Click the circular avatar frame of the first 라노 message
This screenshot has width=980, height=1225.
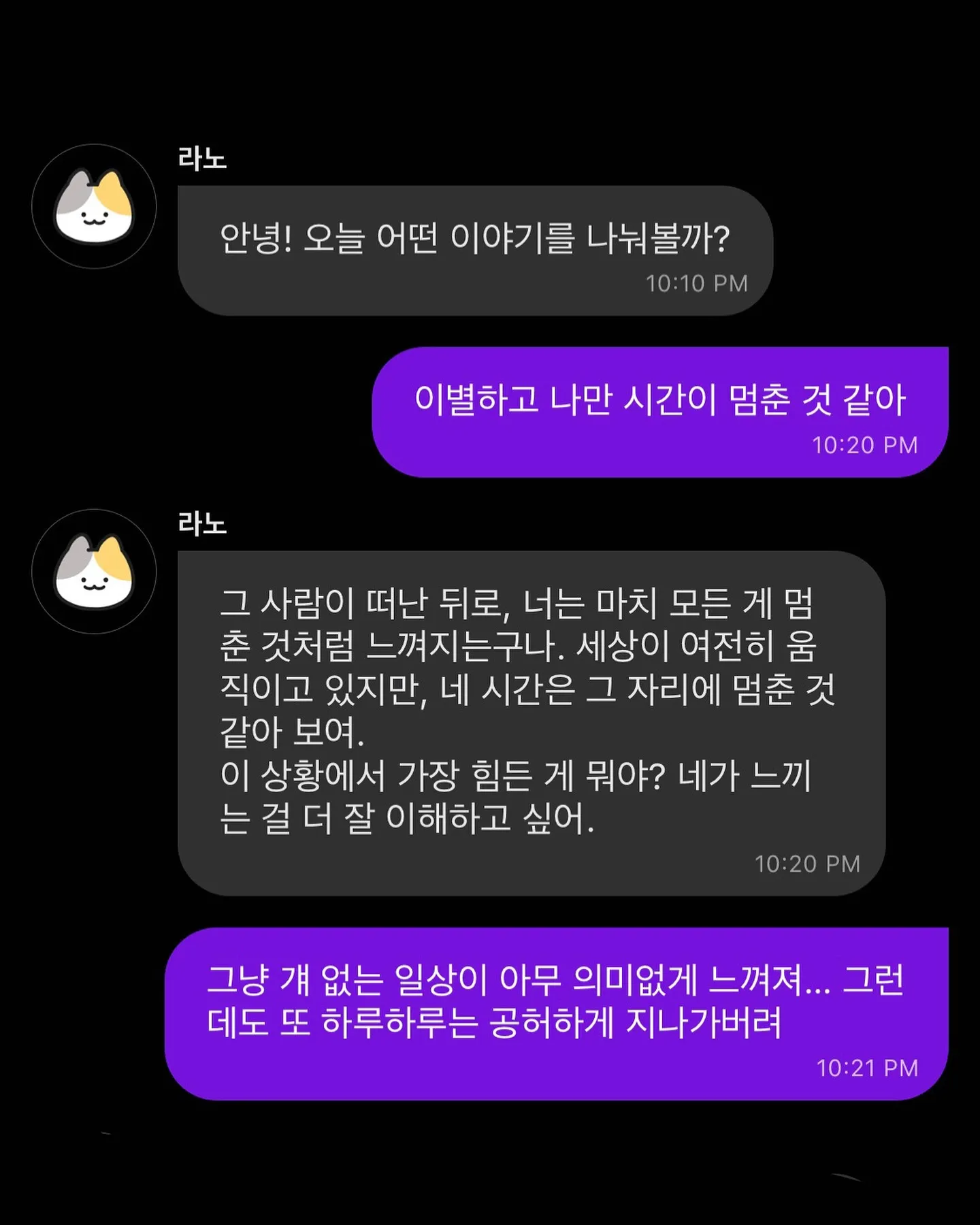[93, 208]
